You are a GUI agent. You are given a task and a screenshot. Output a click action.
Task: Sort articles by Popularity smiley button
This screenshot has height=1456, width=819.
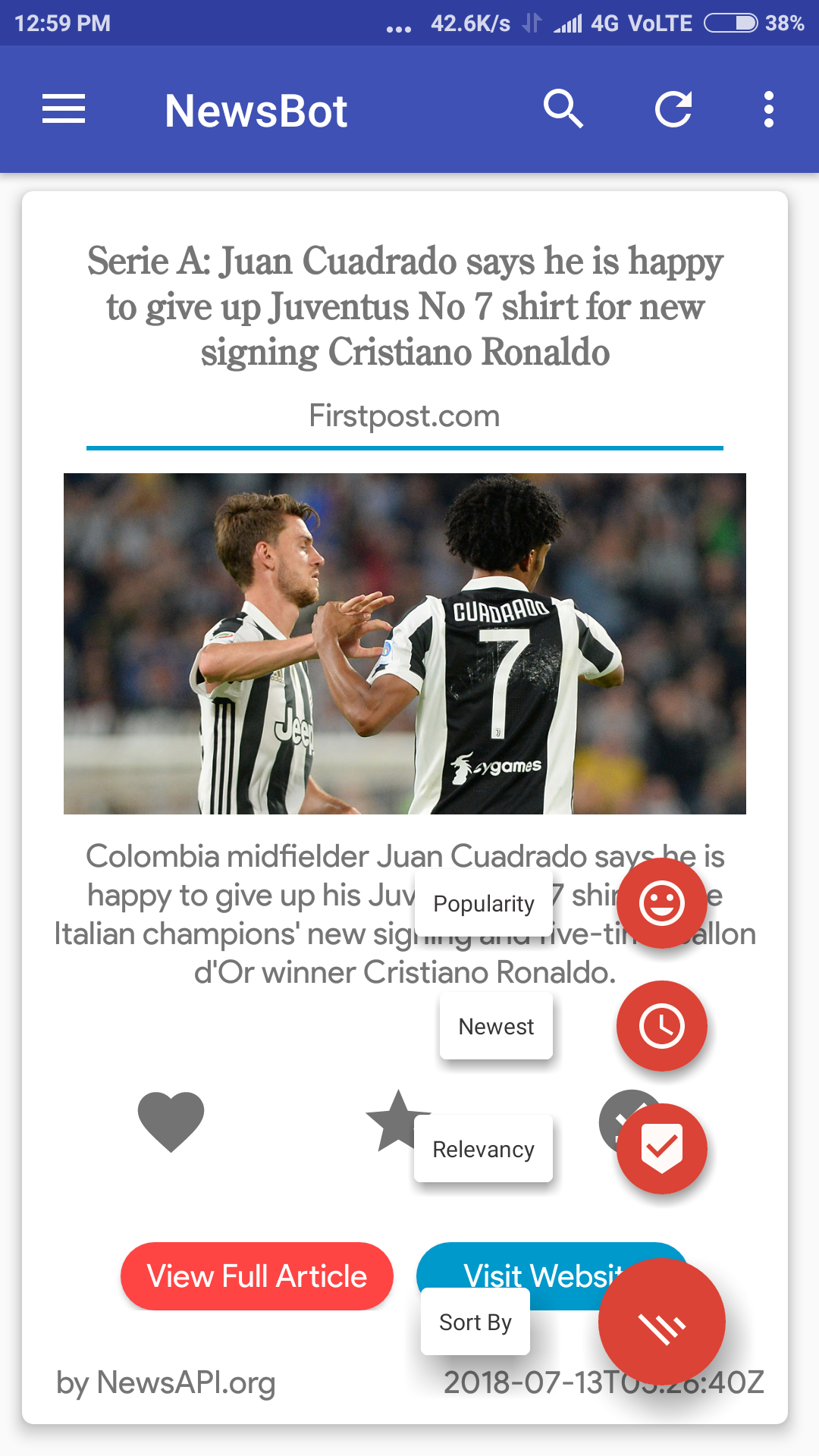click(x=662, y=903)
